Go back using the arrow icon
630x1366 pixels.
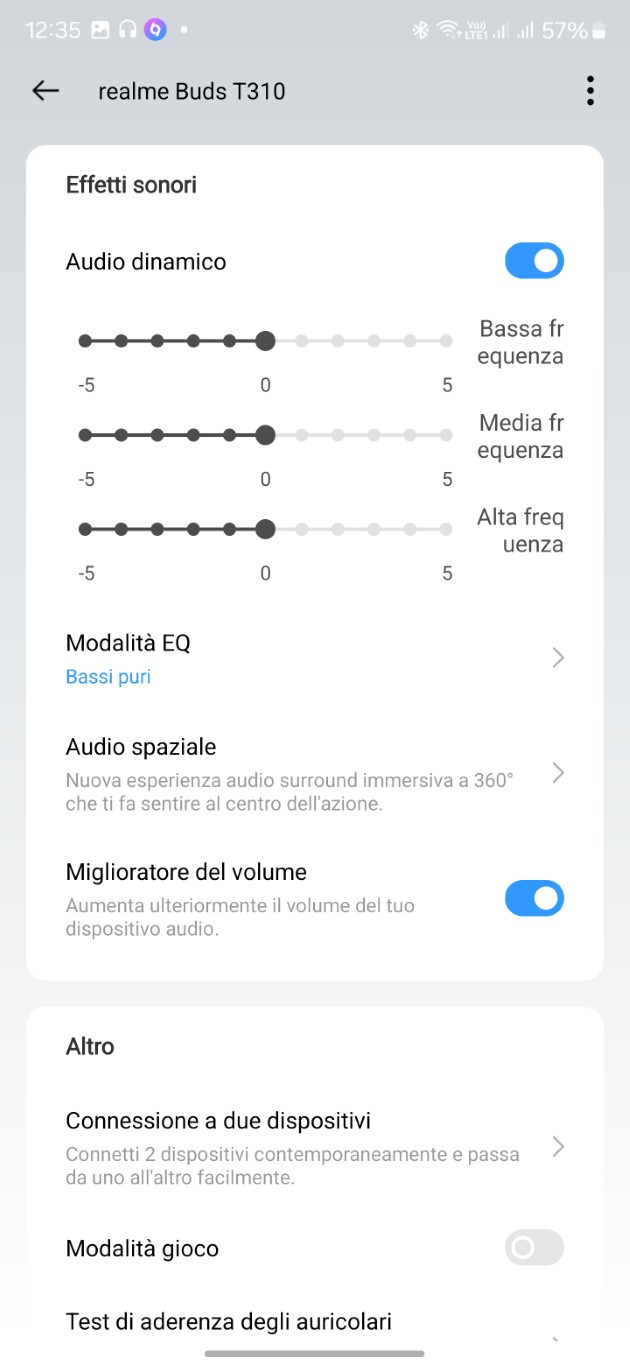tap(46, 91)
